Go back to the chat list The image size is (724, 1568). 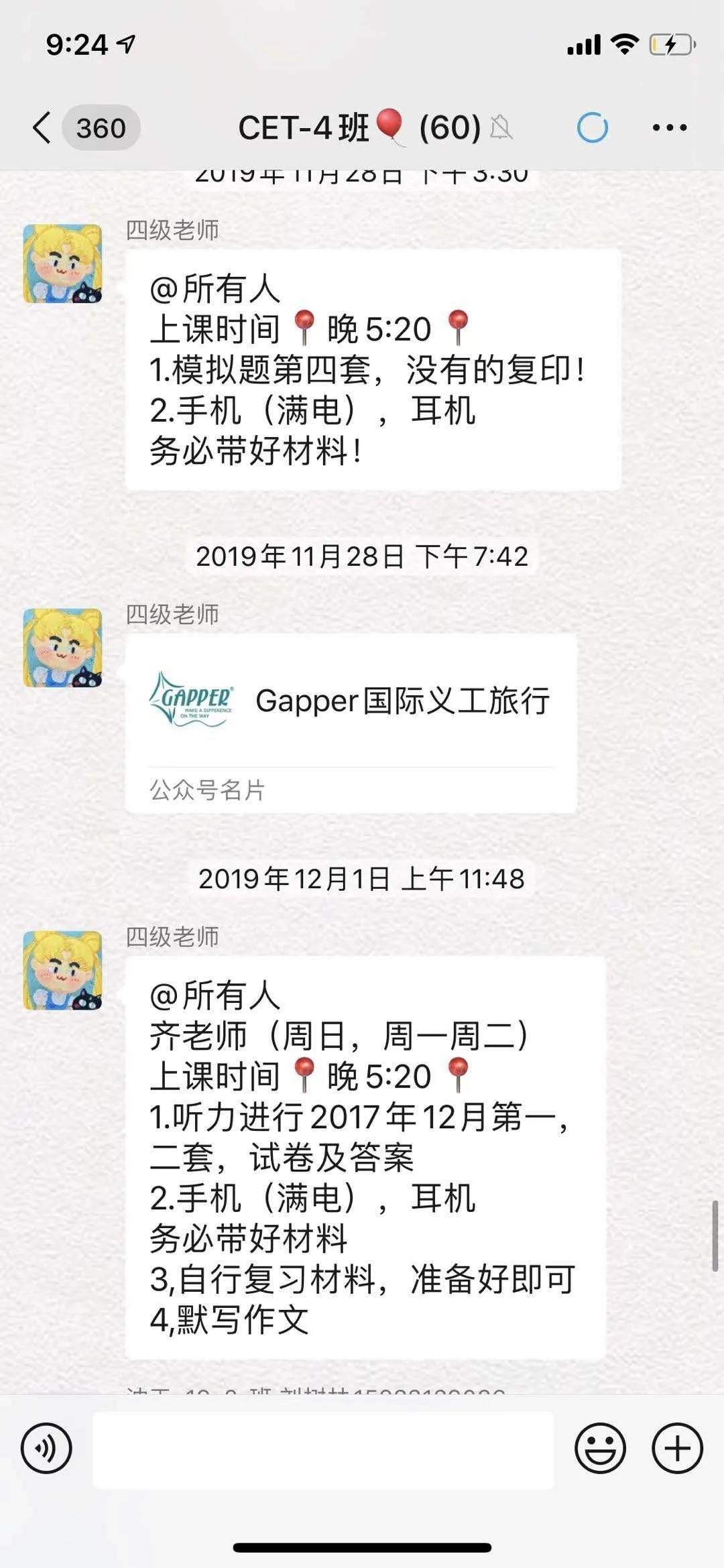pos(42,127)
